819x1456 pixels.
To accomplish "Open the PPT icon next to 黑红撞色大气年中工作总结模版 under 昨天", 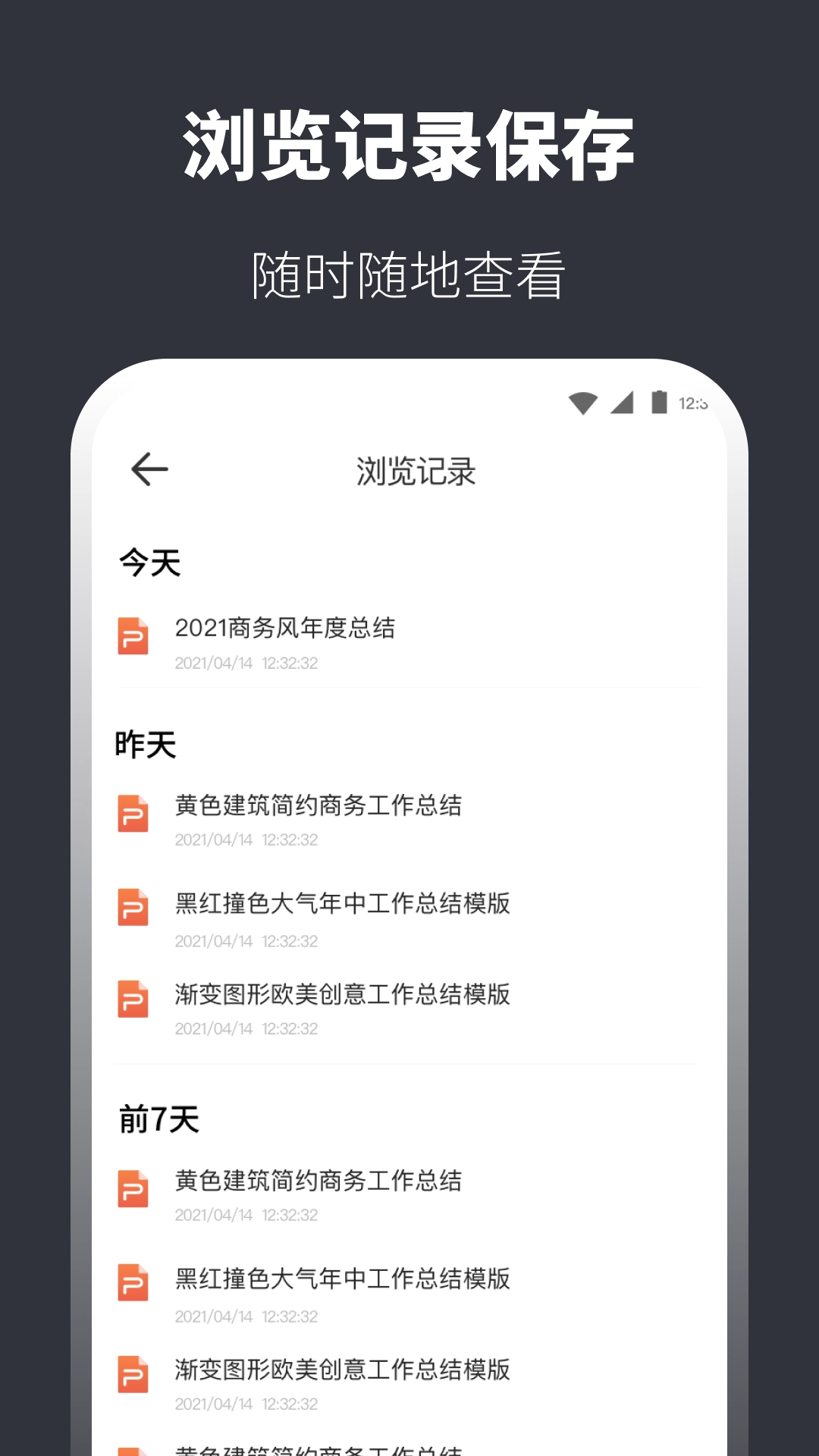I will tap(133, 905).
